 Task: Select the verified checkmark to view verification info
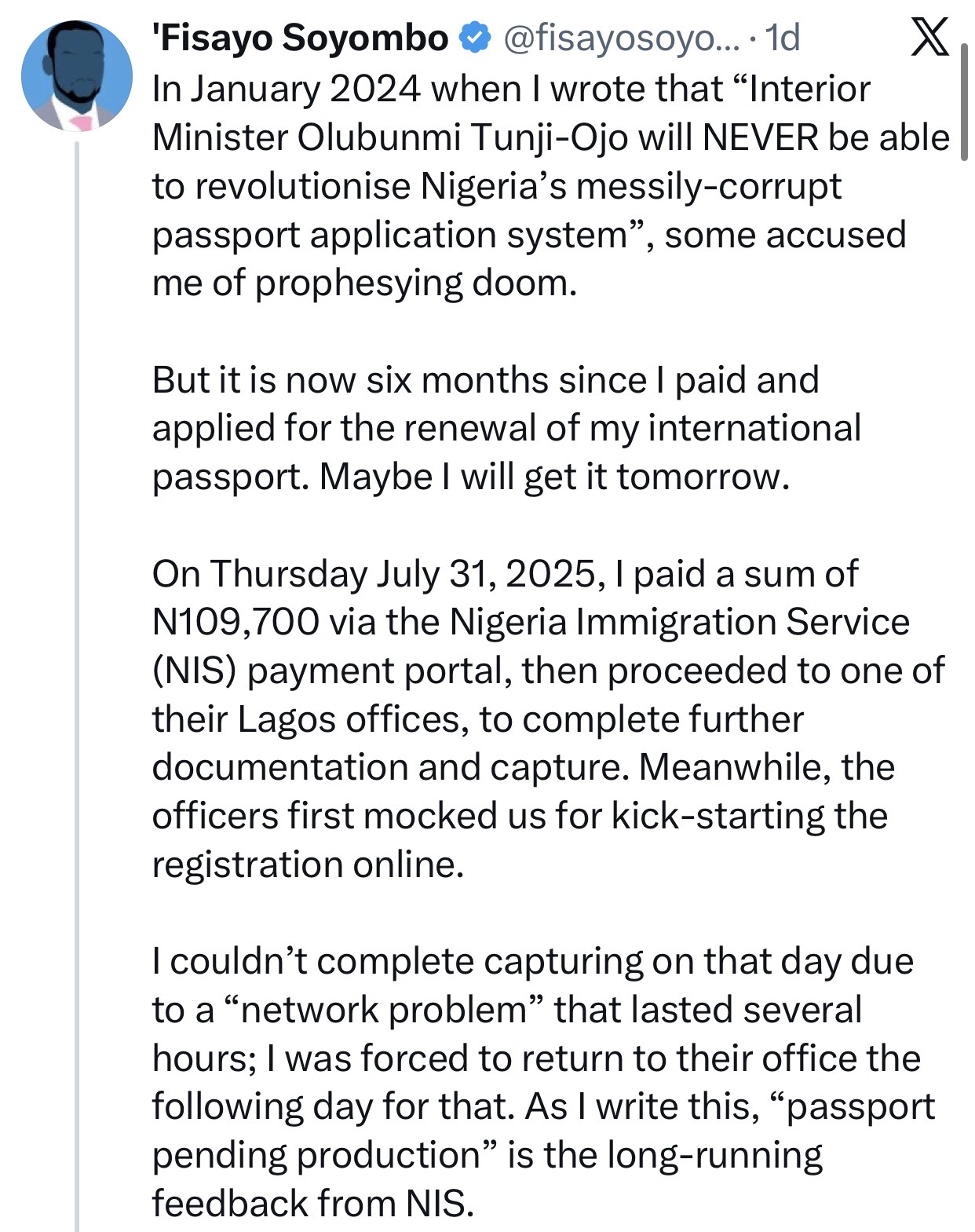pyautogui.click(x=475, y=35)
